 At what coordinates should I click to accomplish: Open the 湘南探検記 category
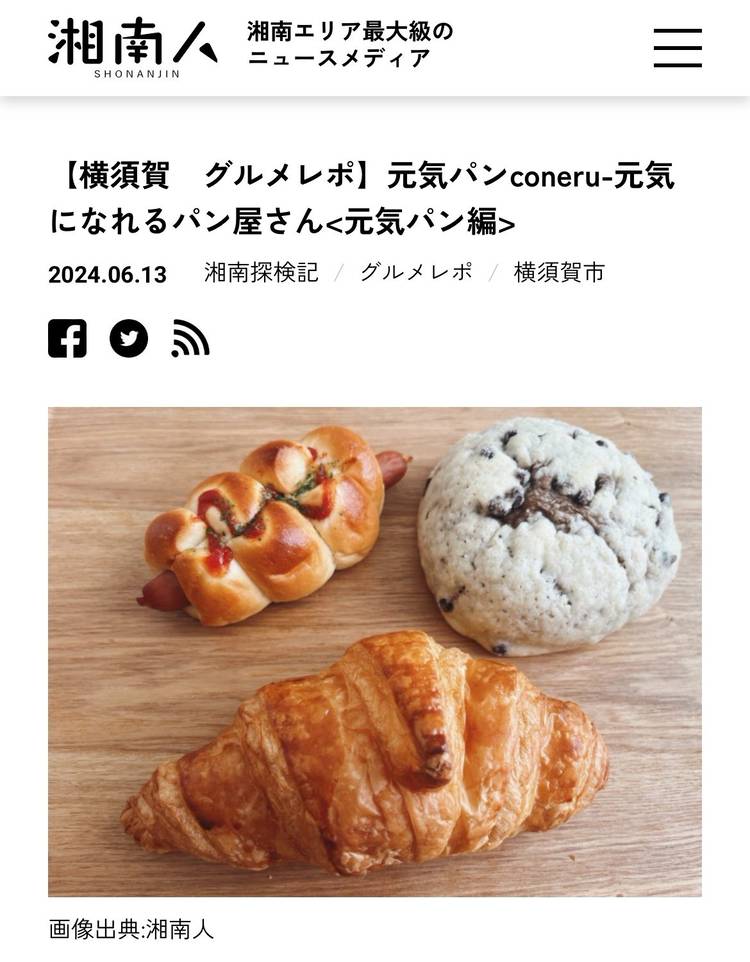[261, 272]
